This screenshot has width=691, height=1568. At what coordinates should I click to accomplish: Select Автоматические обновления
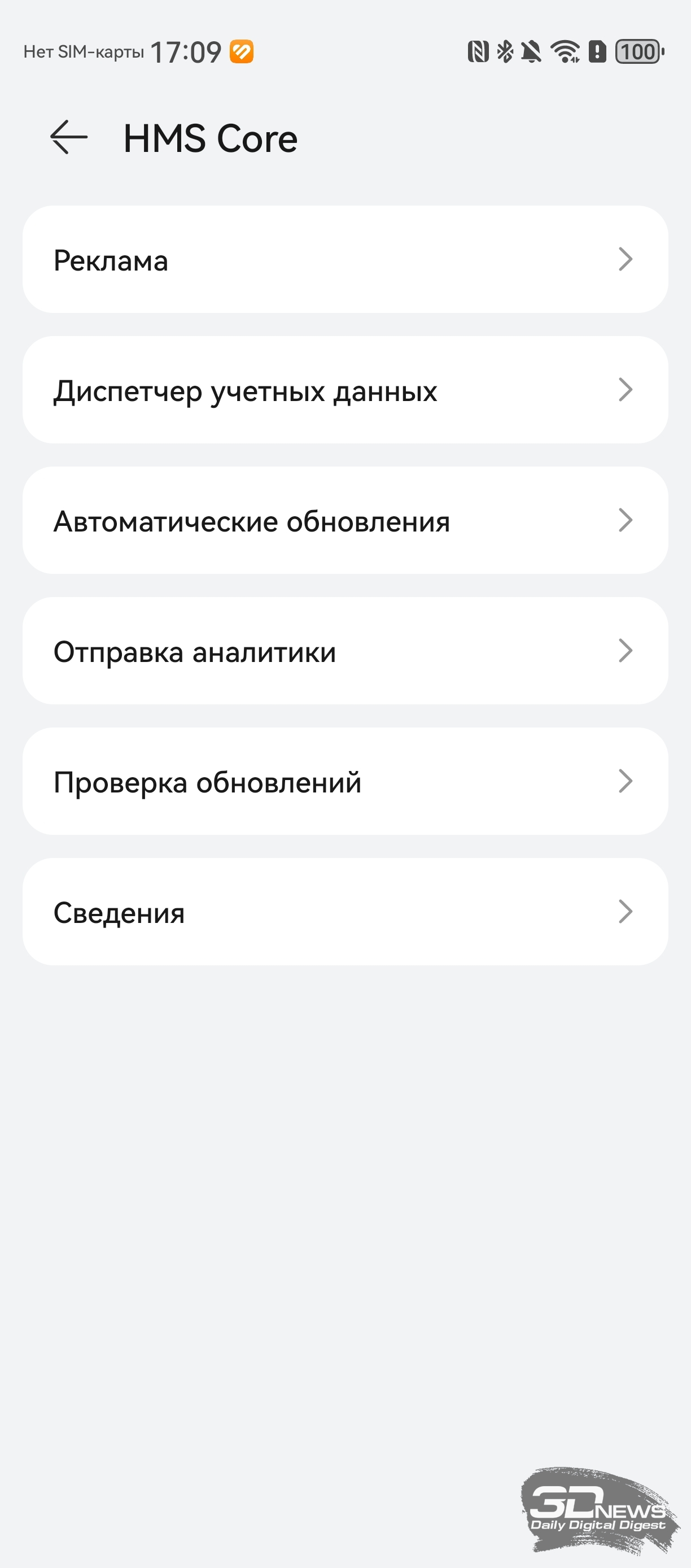point(345,520)
